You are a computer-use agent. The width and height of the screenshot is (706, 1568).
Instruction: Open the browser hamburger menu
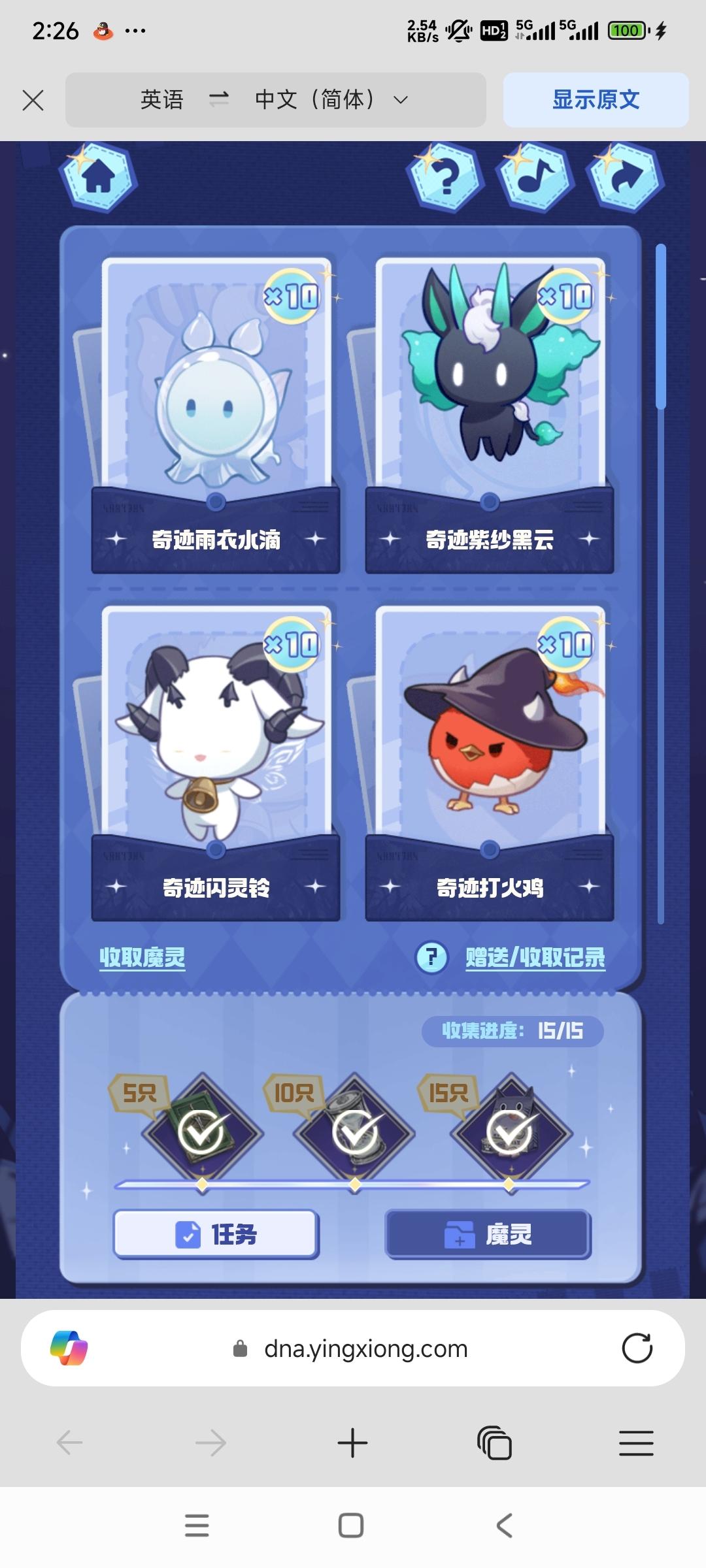pos(636,1443)
